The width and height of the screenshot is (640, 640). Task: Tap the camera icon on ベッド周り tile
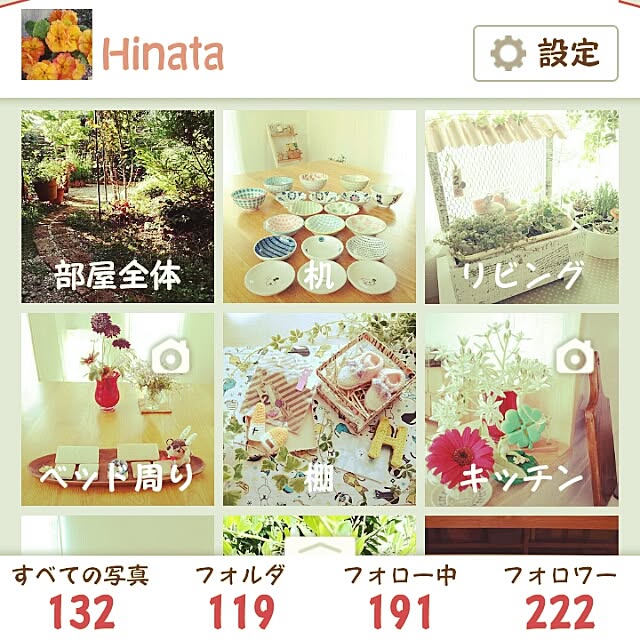point(173,355)
